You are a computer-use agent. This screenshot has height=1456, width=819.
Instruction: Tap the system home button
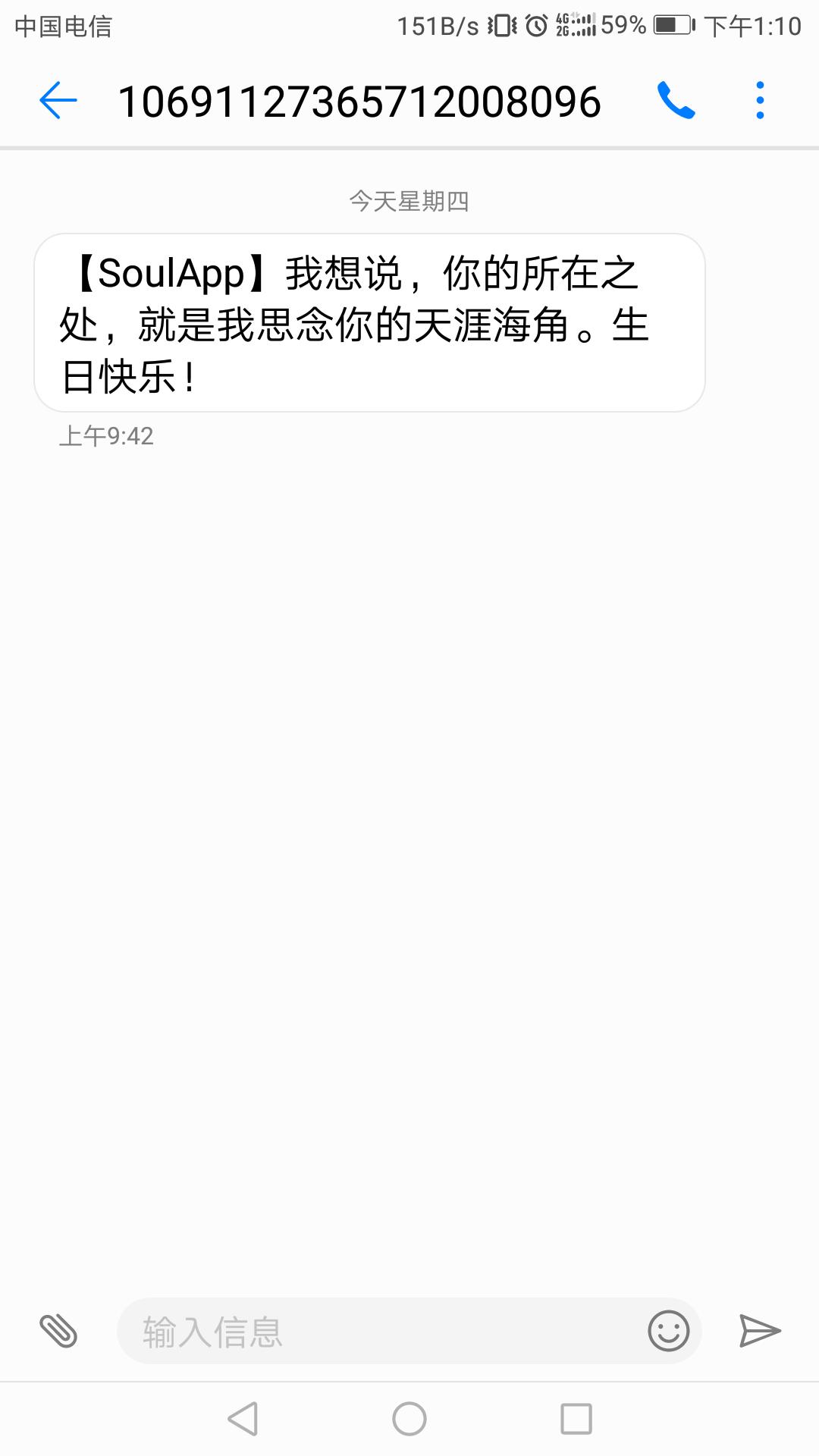click(x=409, y=1419)
